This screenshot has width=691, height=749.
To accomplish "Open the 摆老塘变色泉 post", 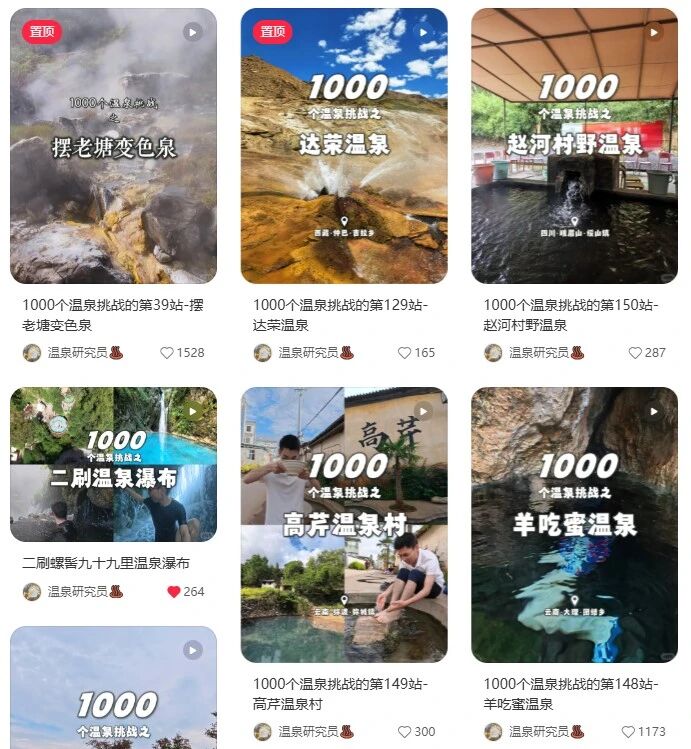I will pyautogui.click(x=113, y=146).
